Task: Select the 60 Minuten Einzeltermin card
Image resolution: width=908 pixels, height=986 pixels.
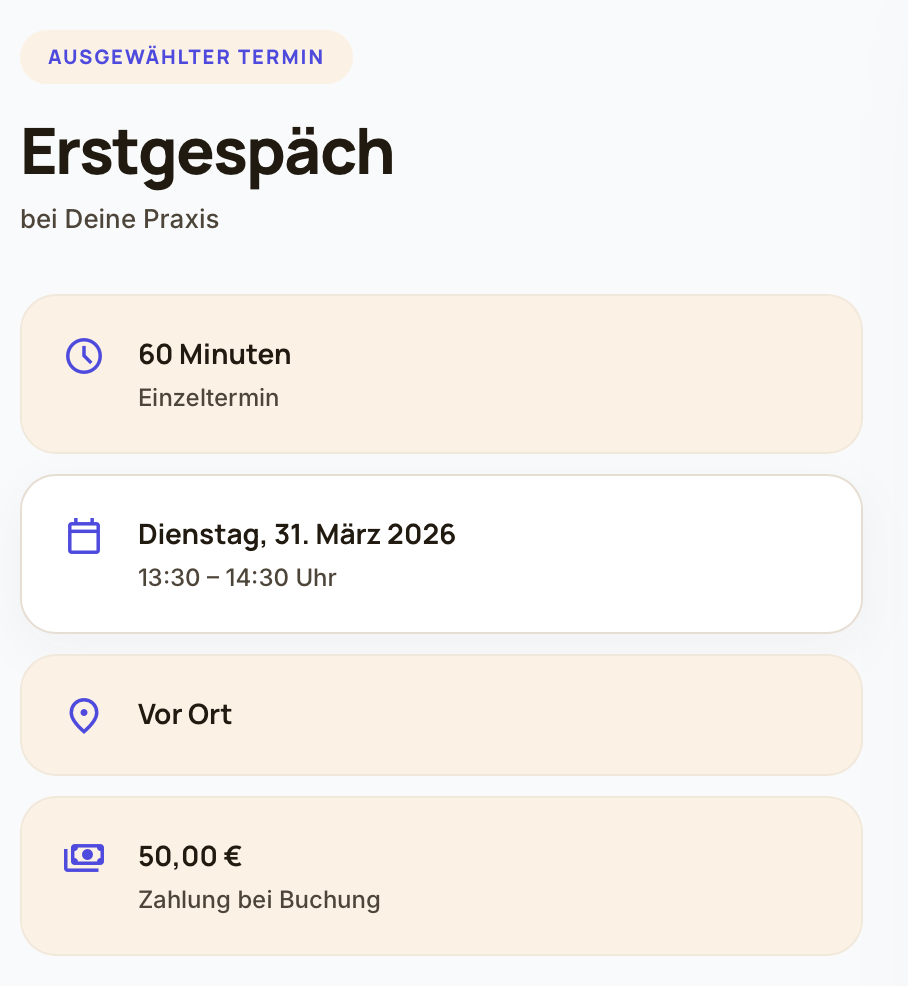Action: click(440, 374)
